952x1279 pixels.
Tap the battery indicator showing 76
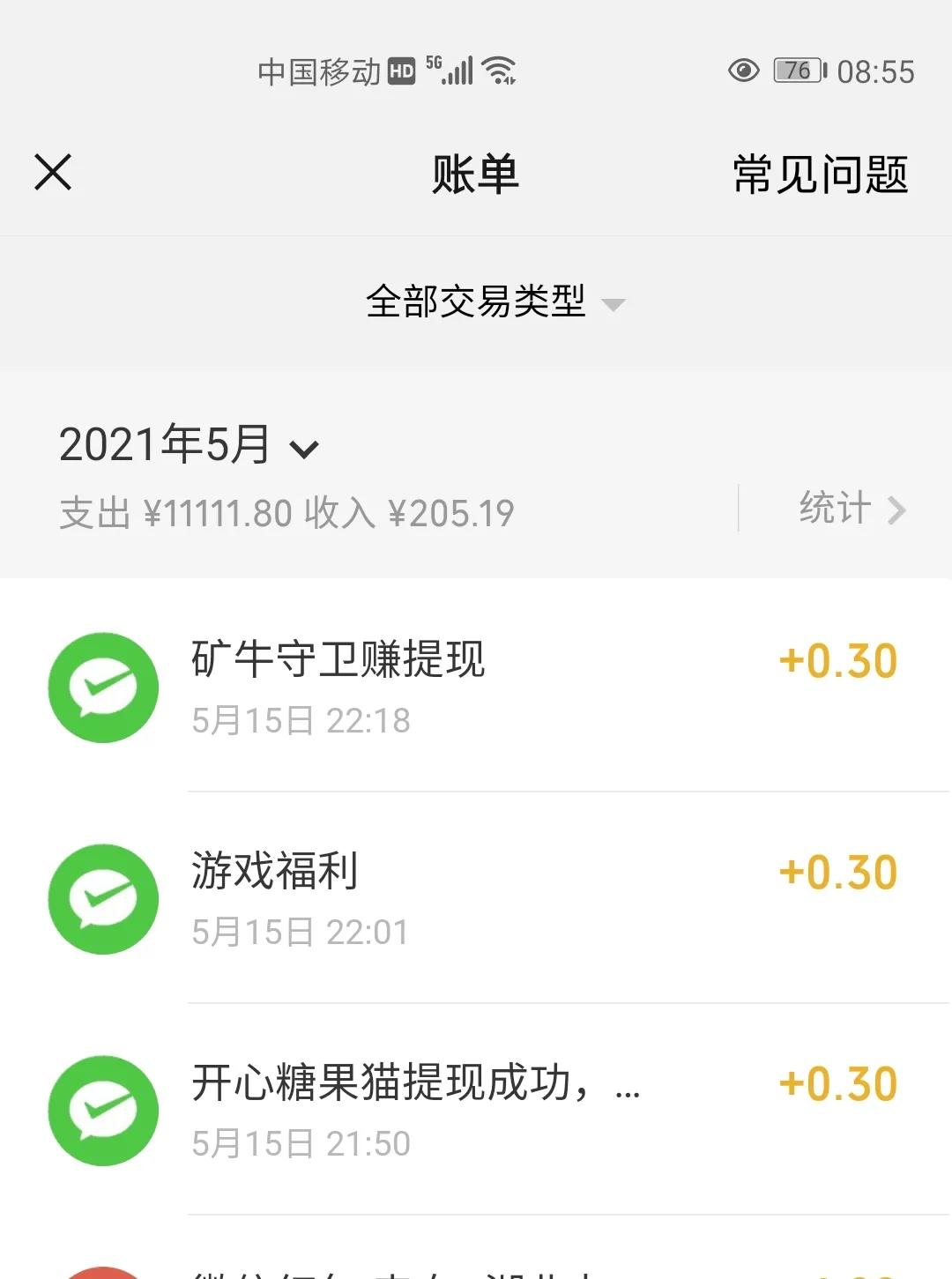pyautogui.click(x=796, y=71)
